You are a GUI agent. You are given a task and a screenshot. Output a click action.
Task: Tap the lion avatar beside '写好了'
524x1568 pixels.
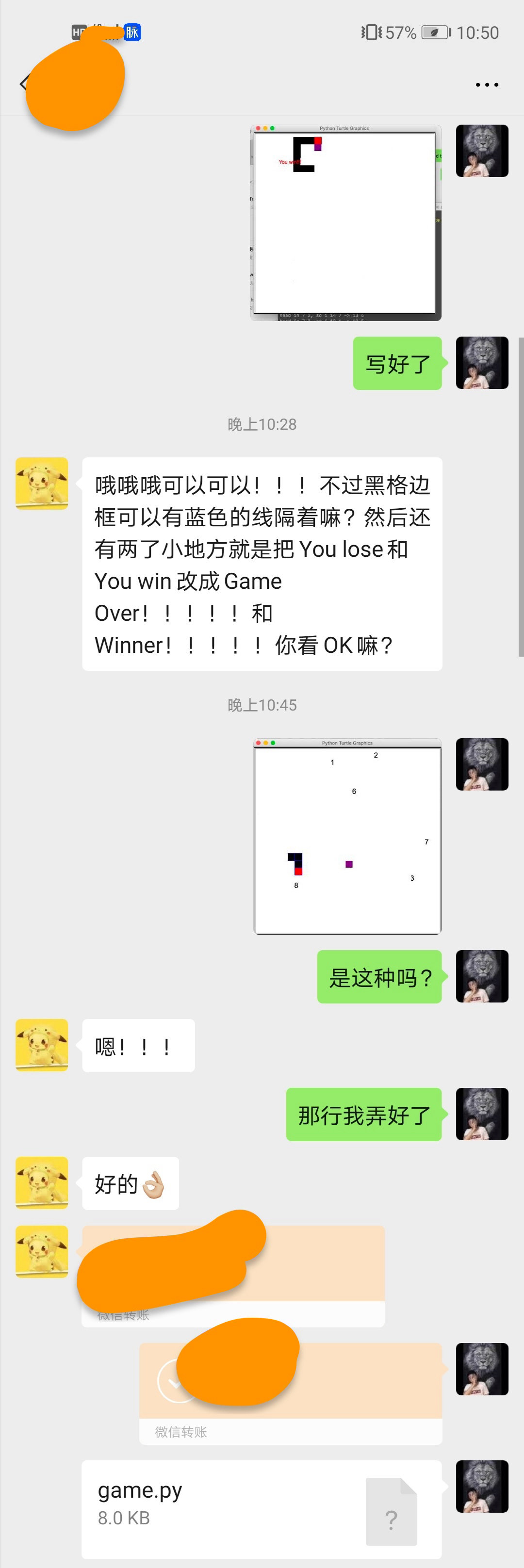coord(481,363)
